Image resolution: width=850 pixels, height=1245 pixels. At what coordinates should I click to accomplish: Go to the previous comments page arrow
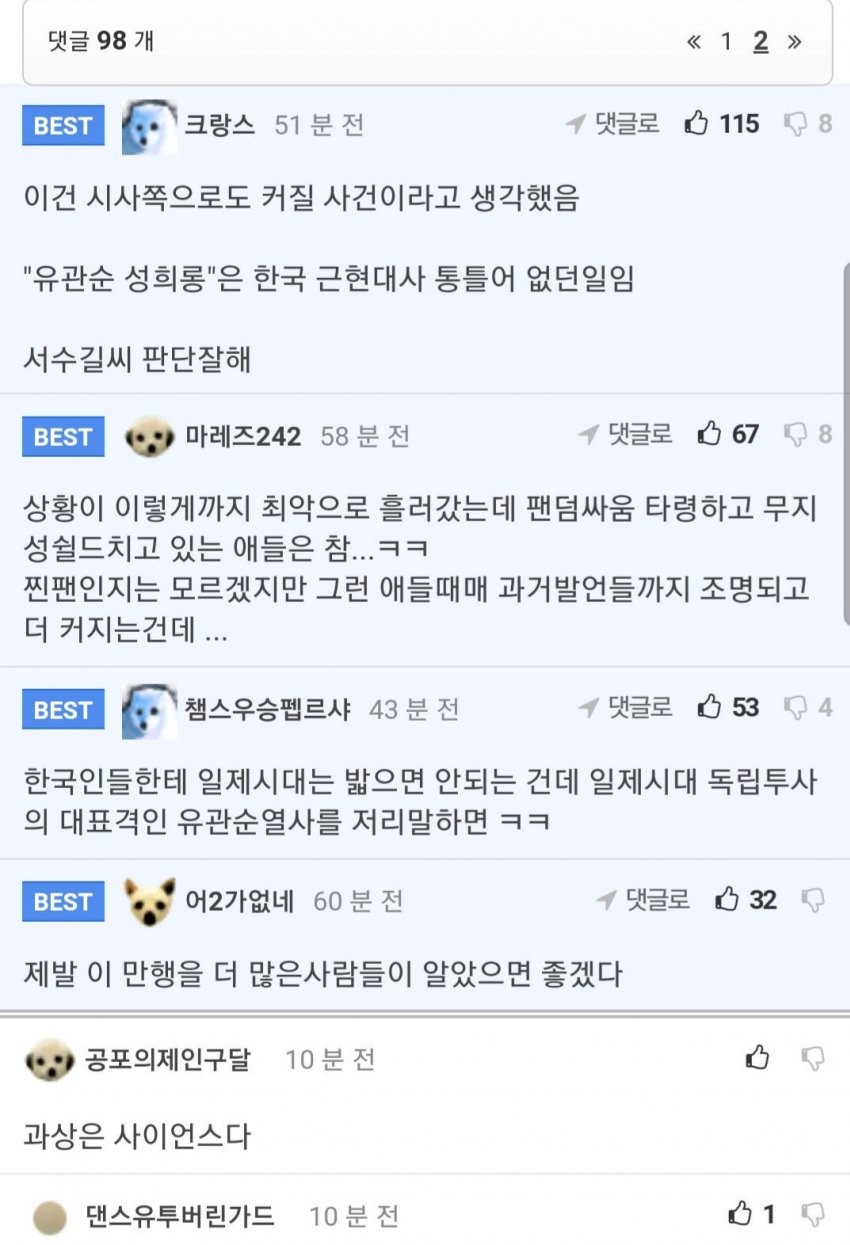tap(693, 41)
